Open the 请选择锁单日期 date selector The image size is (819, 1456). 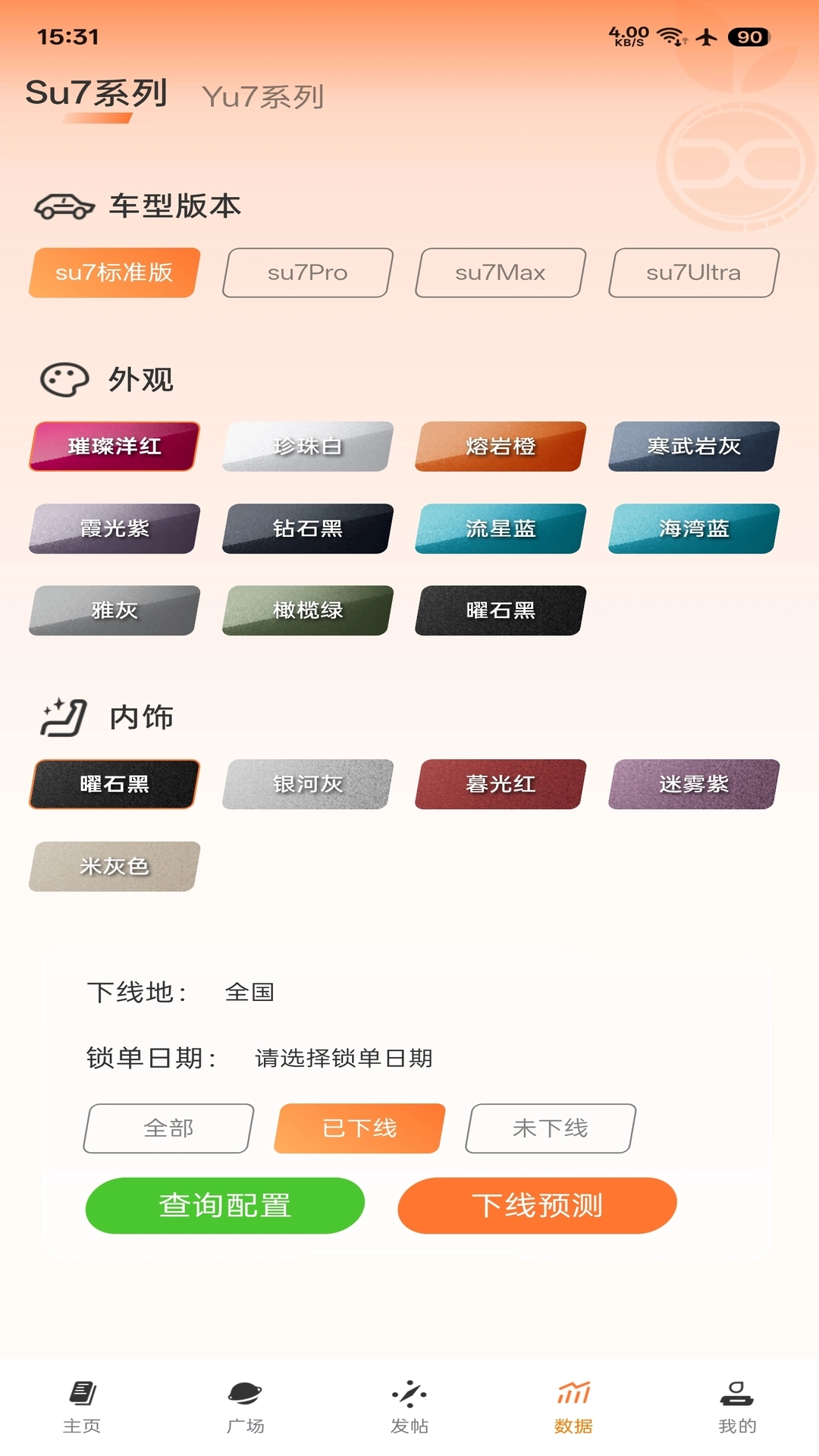pyautogui.click(x=344, y=1058)
